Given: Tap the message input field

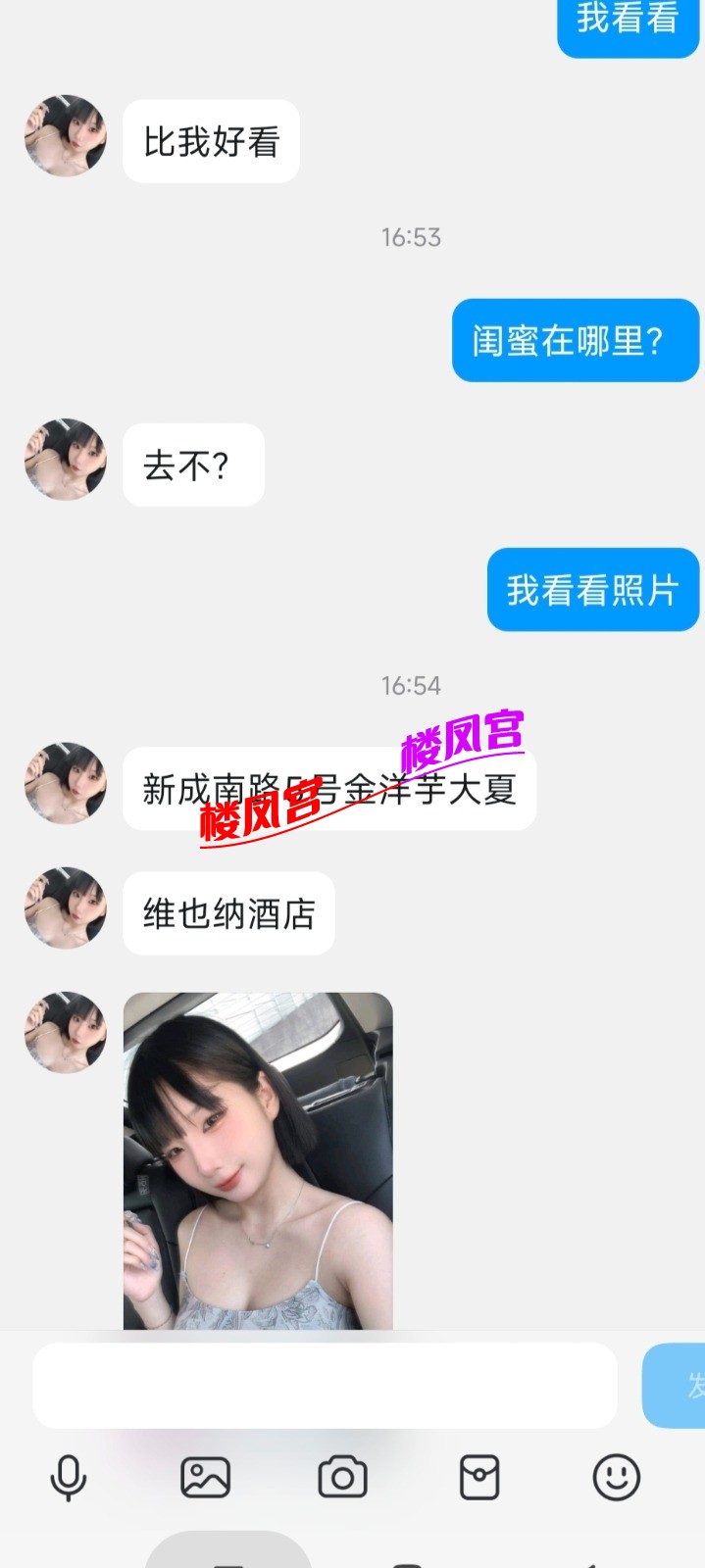Looking at the screenshot, I should pos(325,1385).
